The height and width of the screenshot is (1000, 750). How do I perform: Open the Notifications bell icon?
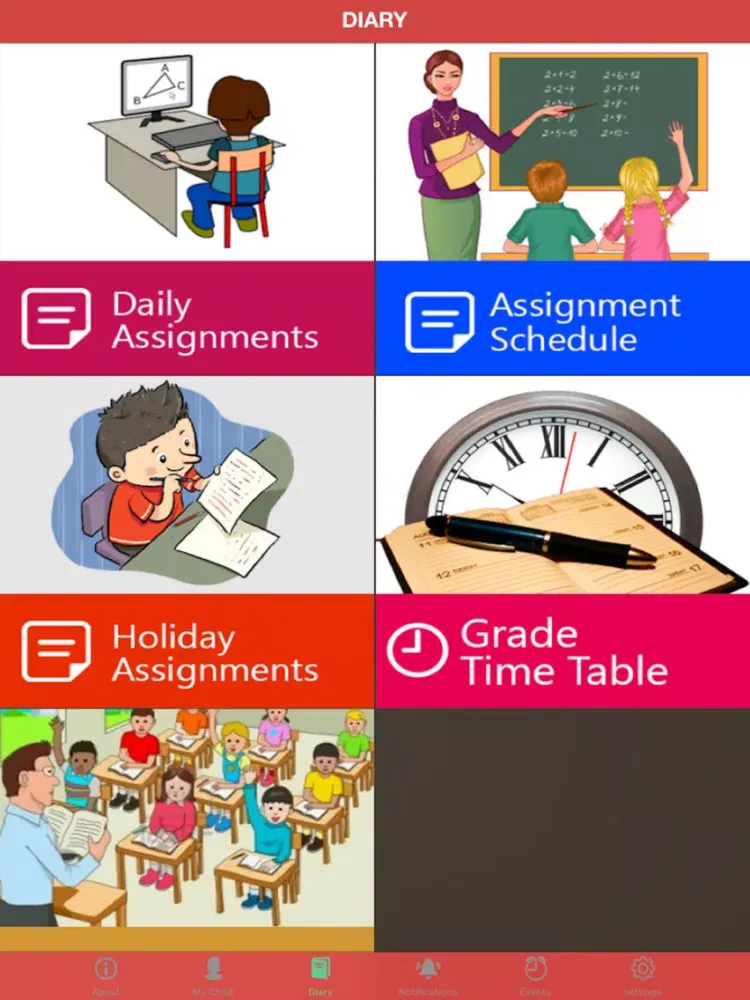pyautogui.click(x=428, y=968)
